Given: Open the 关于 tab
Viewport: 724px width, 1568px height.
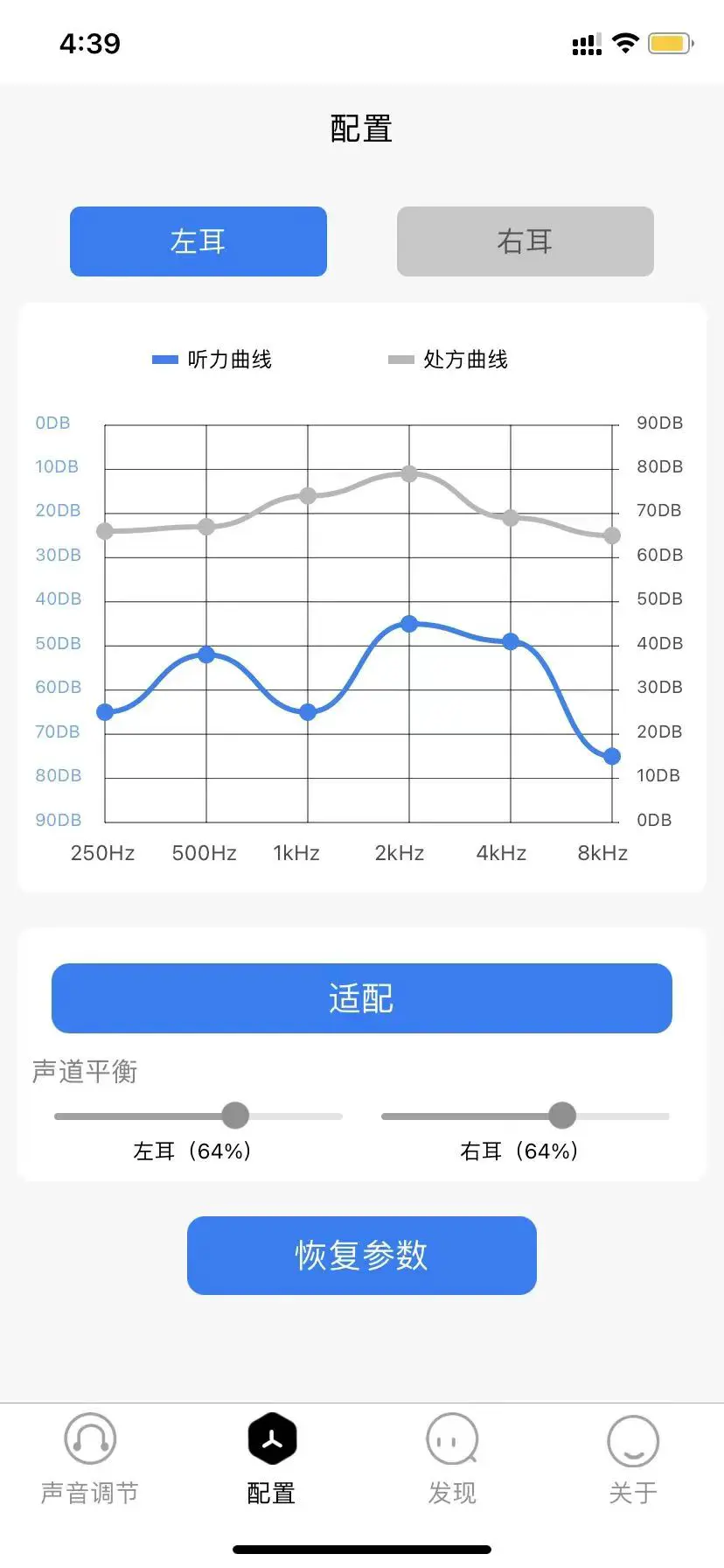Looking at the screenshot, I should (633, 1459).
